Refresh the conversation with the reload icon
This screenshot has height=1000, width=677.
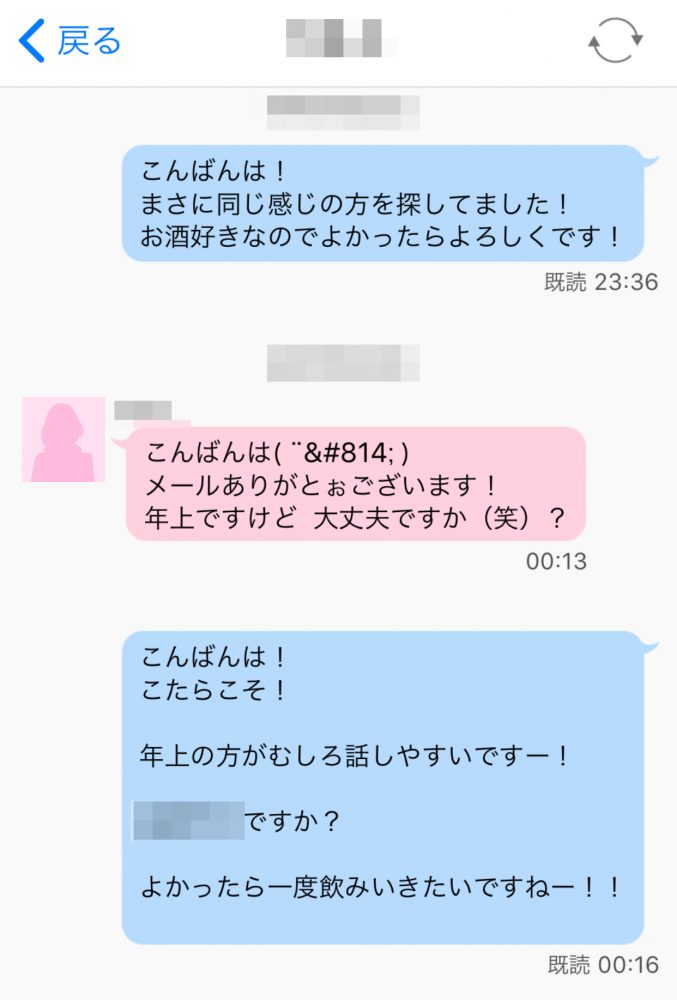pyautogui.click(x=614, y=42)
